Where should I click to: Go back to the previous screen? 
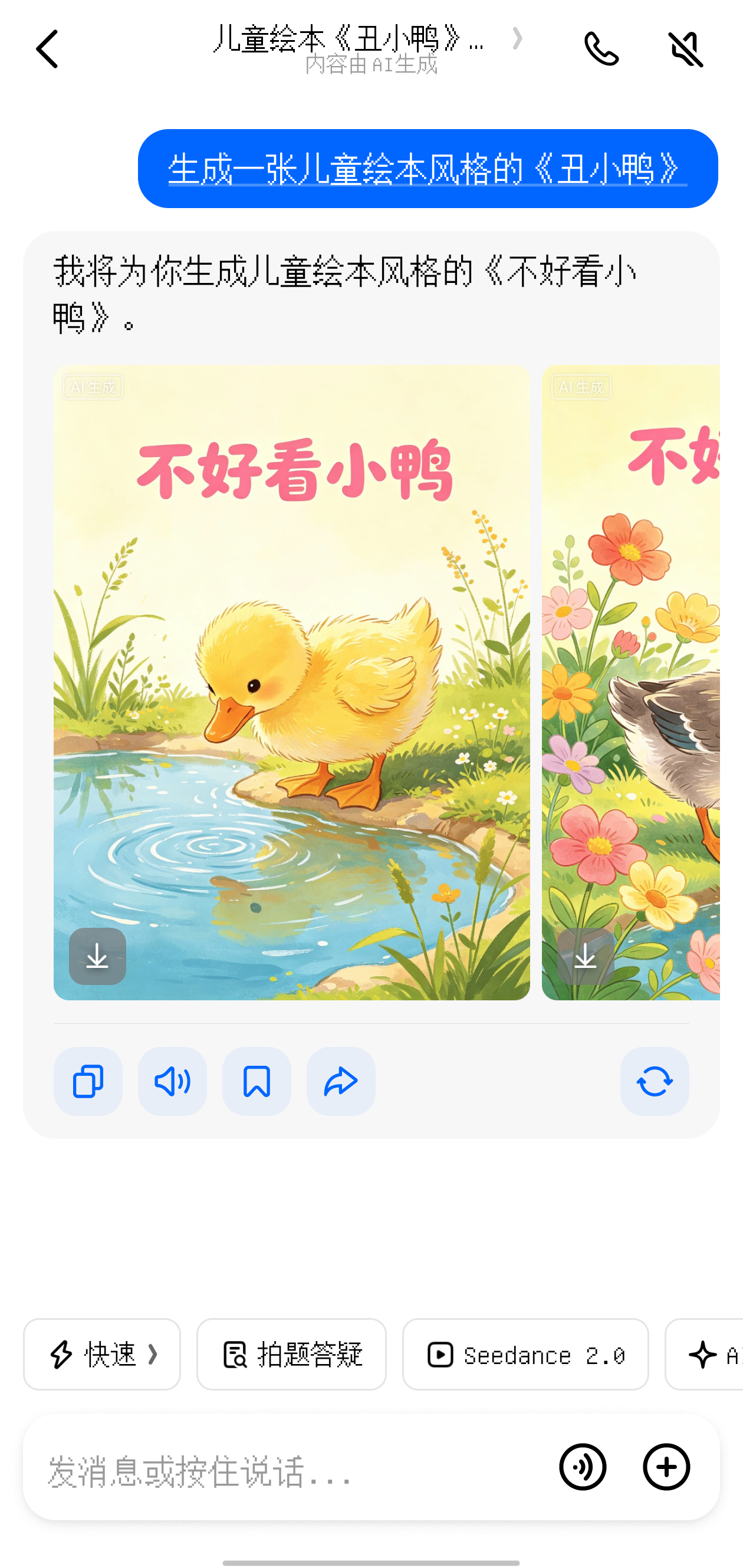pos(47,49)
